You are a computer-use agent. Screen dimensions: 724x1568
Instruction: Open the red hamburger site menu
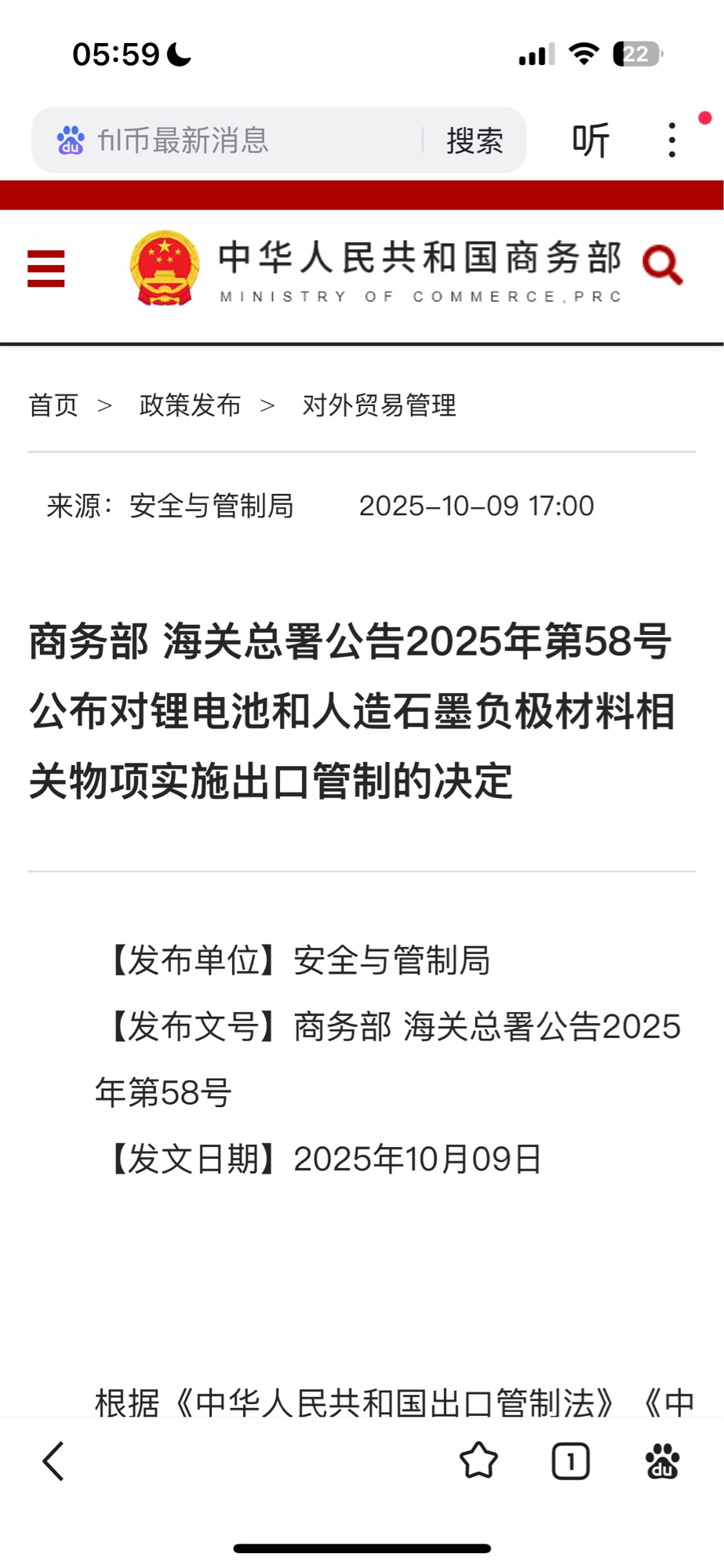(x=46, y=269)
